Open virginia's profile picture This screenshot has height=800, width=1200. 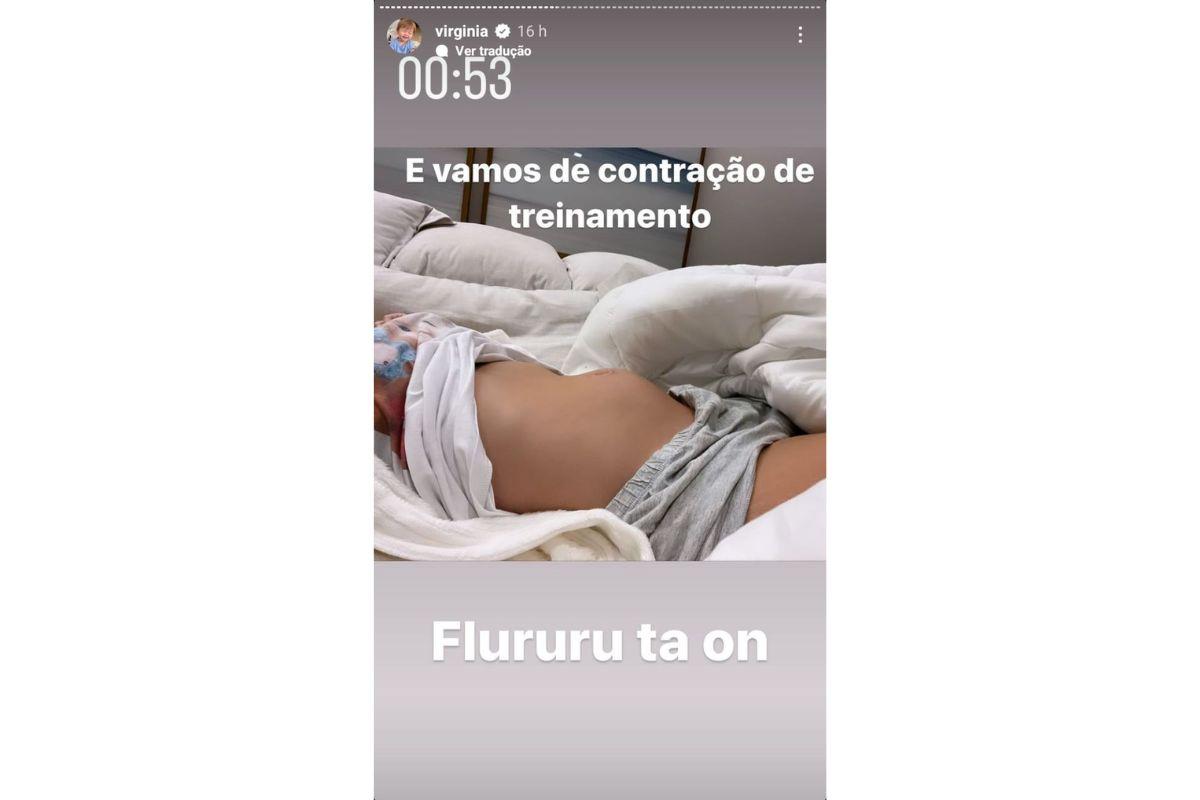(404, 36)
